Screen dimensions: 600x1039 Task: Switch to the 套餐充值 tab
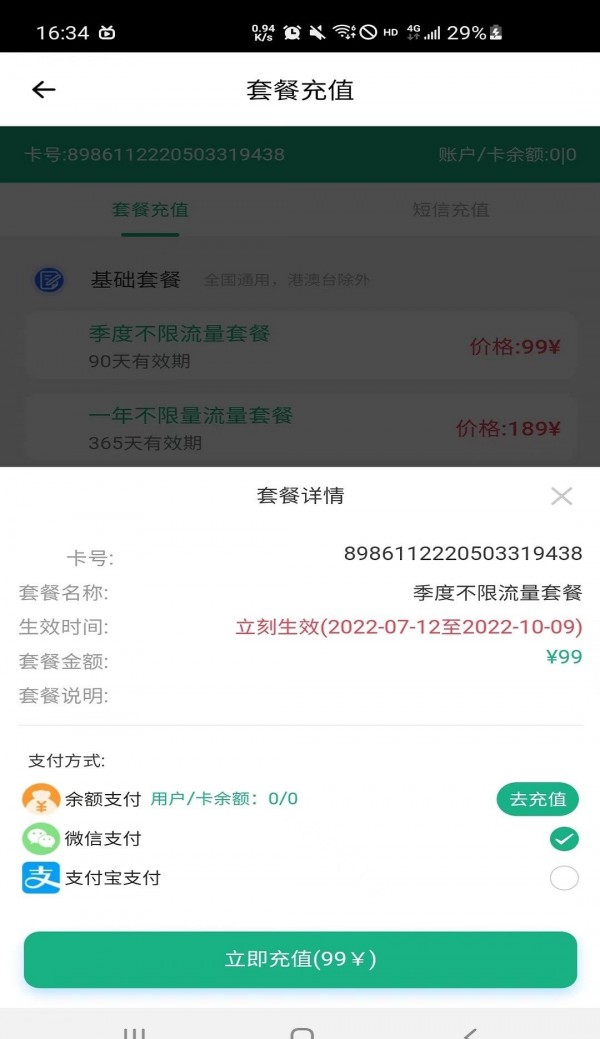[x=150, y=210]
